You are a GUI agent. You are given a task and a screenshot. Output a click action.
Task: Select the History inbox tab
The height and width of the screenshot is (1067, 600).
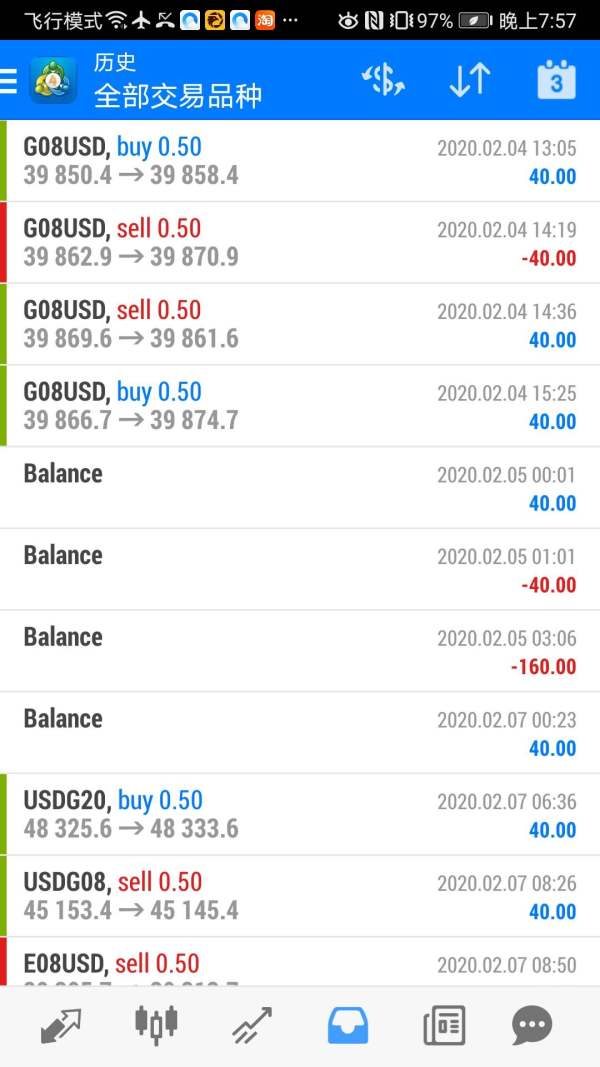[347, 1026]
